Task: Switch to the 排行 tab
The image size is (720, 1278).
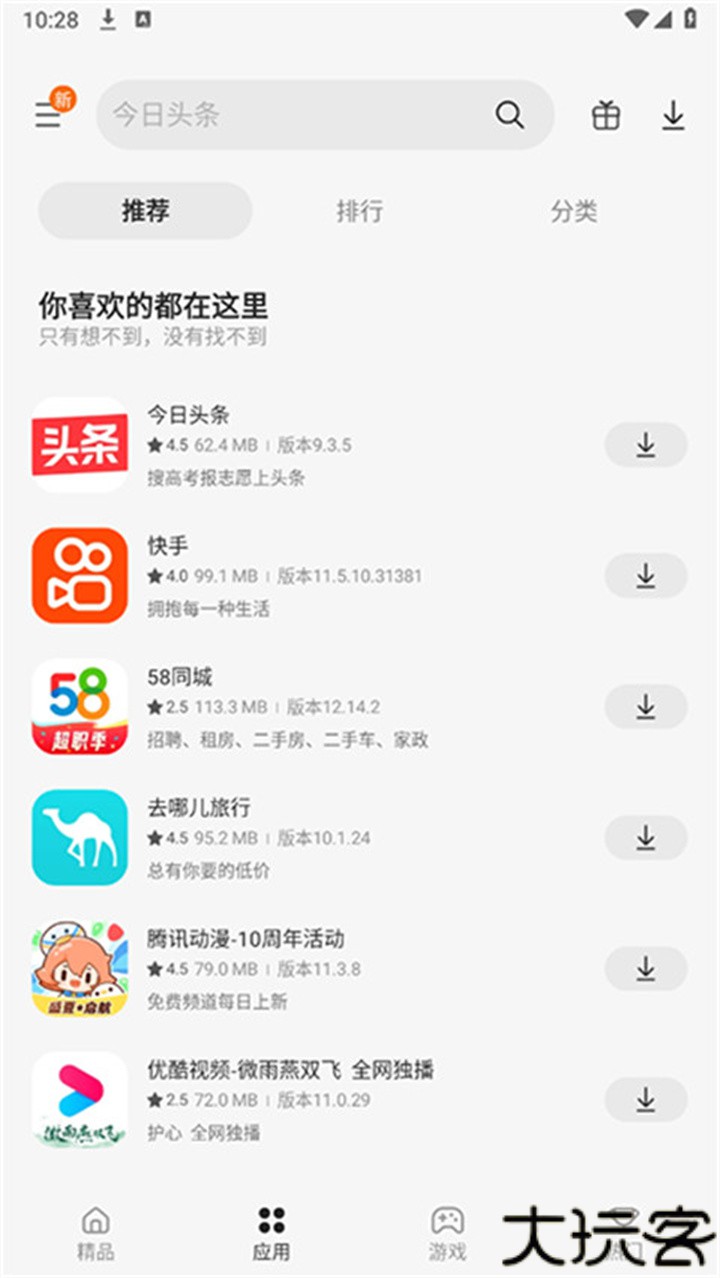Action: (x=359, y=211)
